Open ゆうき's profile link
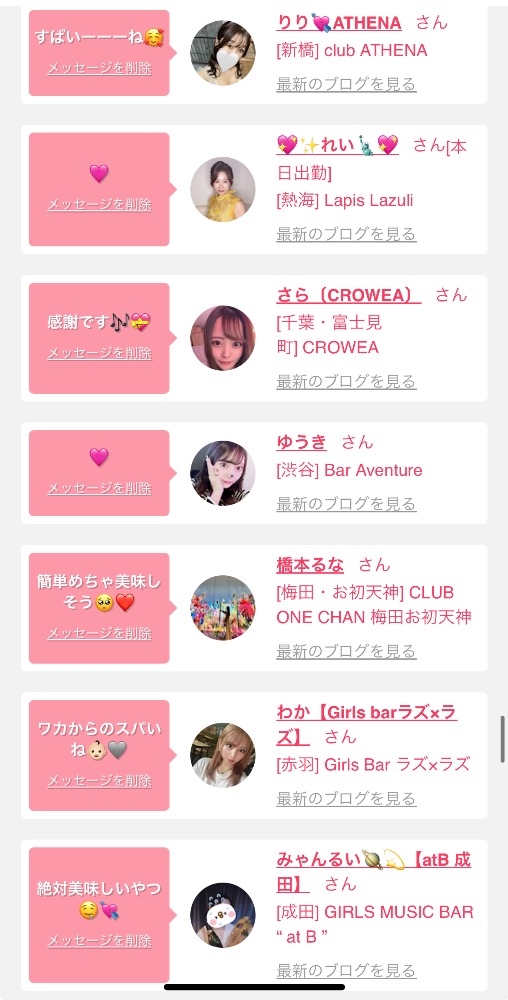Screen dimensions: 508x1000 [x=301, y=441]
